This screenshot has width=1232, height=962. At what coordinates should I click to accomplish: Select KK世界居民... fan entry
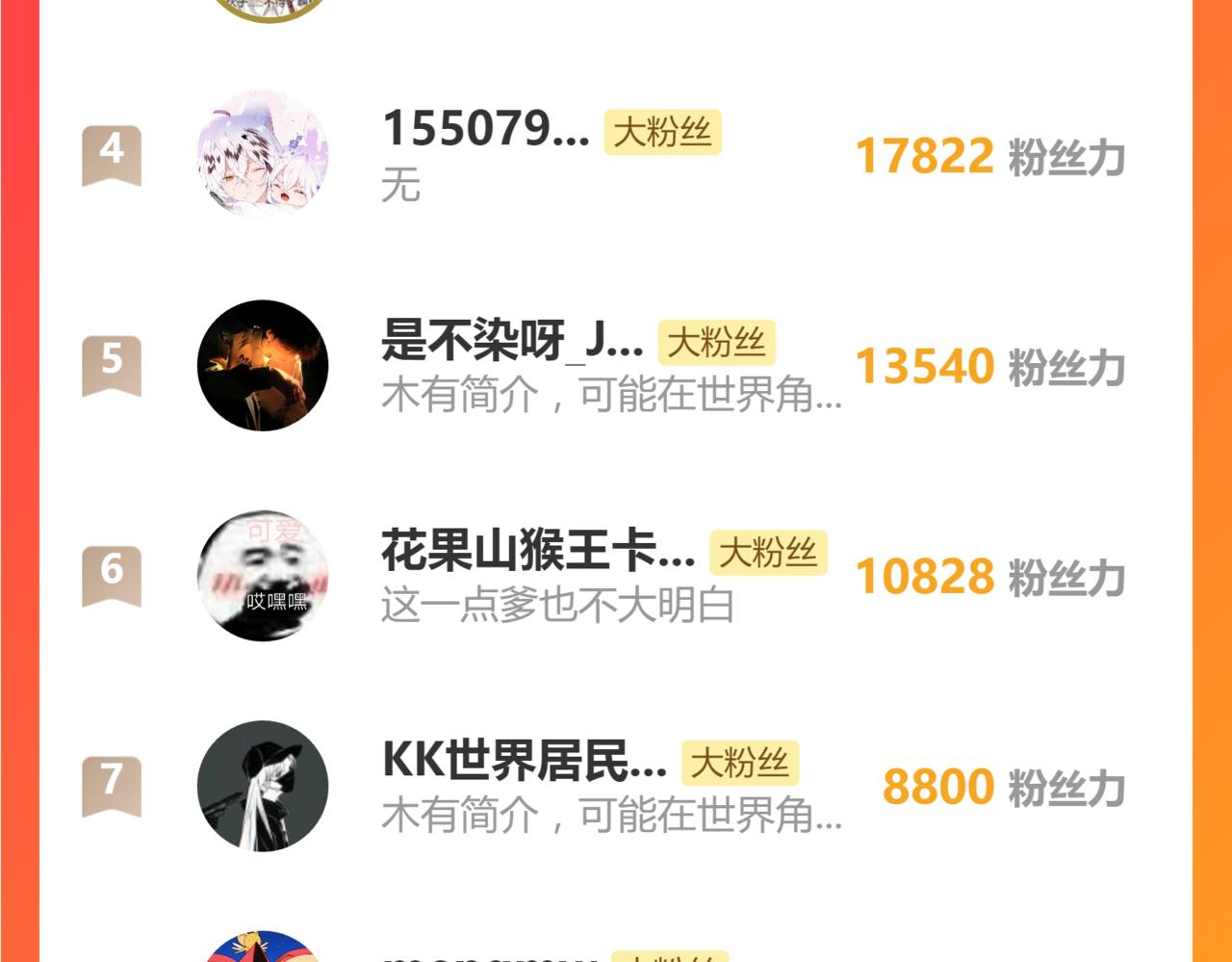tap(524, 761)
